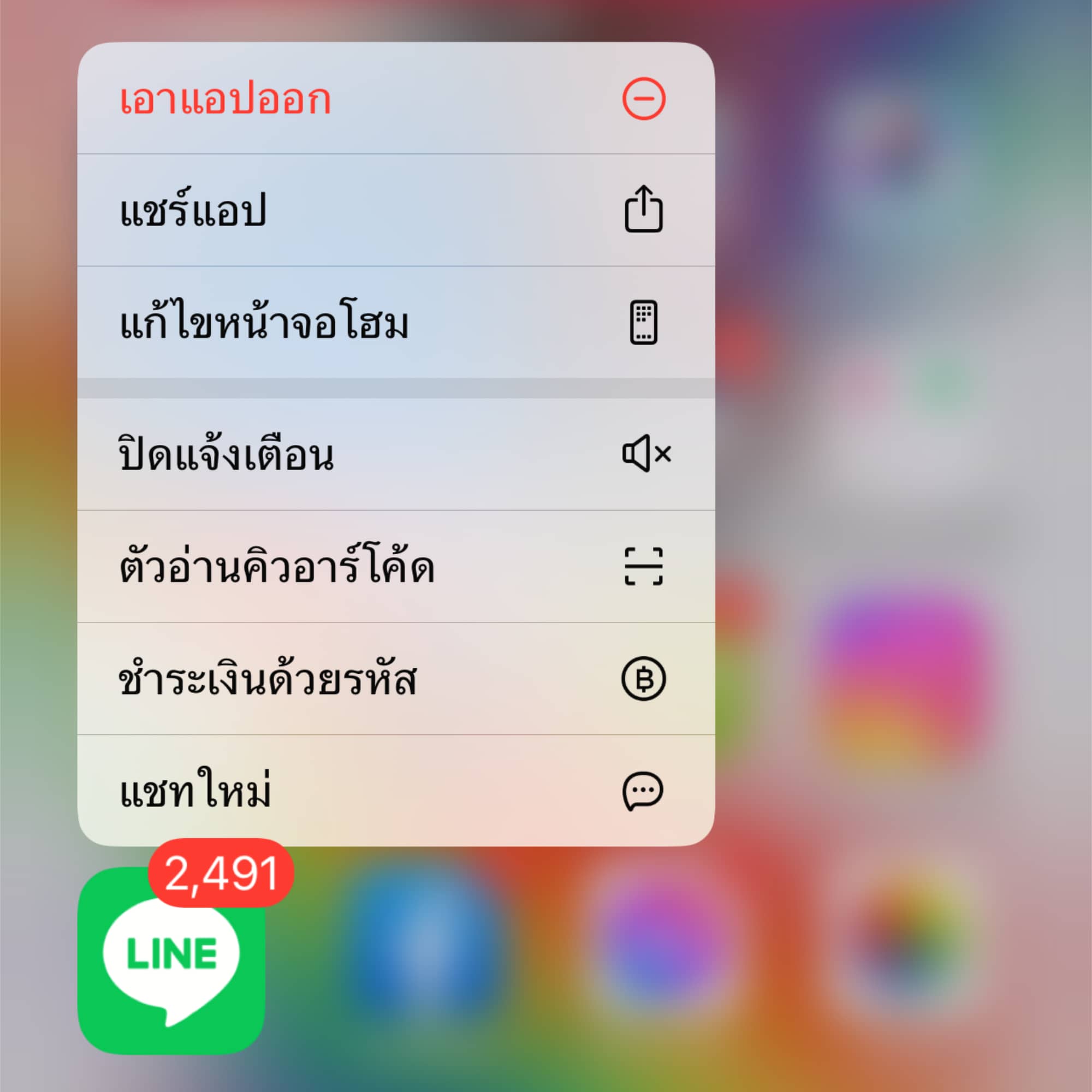1092x1092 pixels.
Task: Tap แก้ไขหน้าจอโฮม to edit home screen
Action: coord(396,323)
